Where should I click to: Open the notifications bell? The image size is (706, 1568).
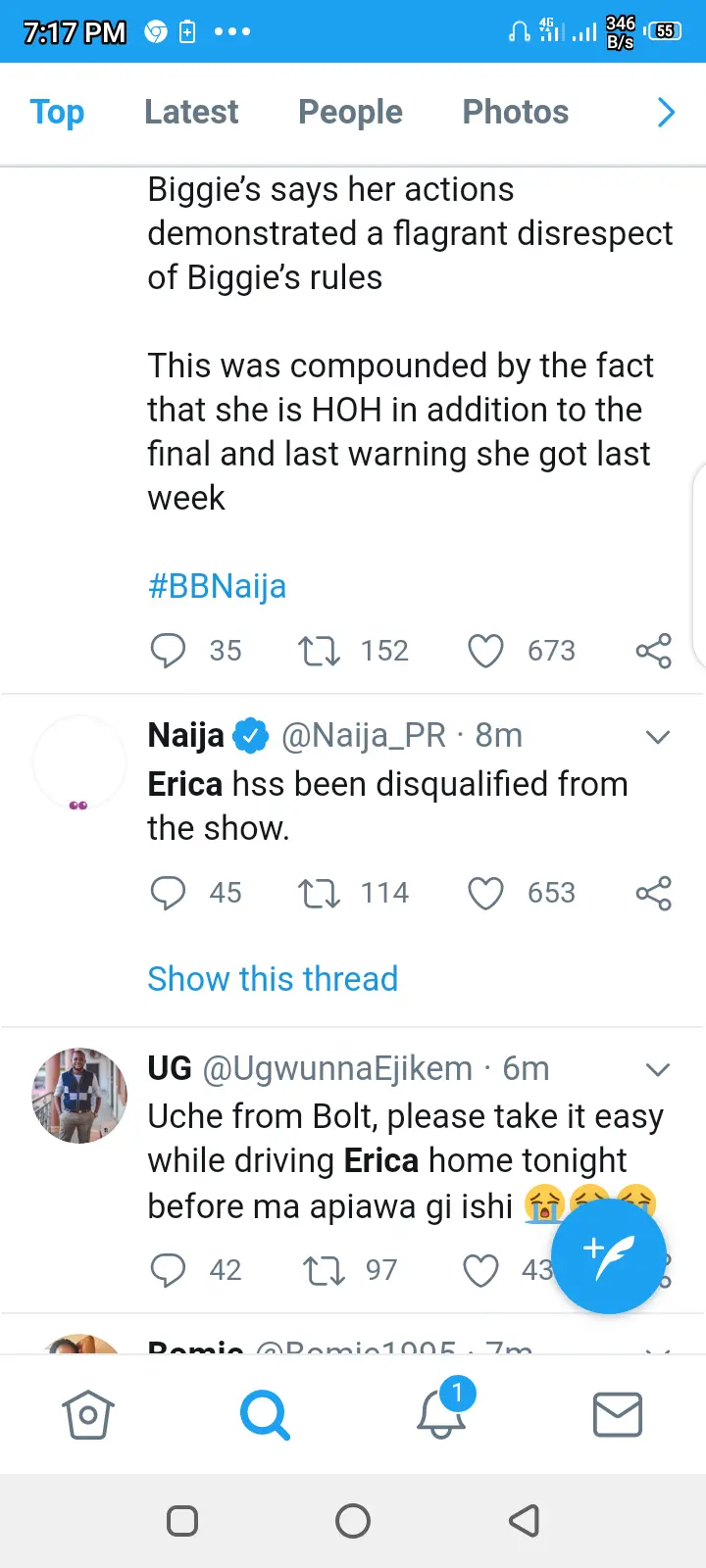click(x=441, y=1415)
